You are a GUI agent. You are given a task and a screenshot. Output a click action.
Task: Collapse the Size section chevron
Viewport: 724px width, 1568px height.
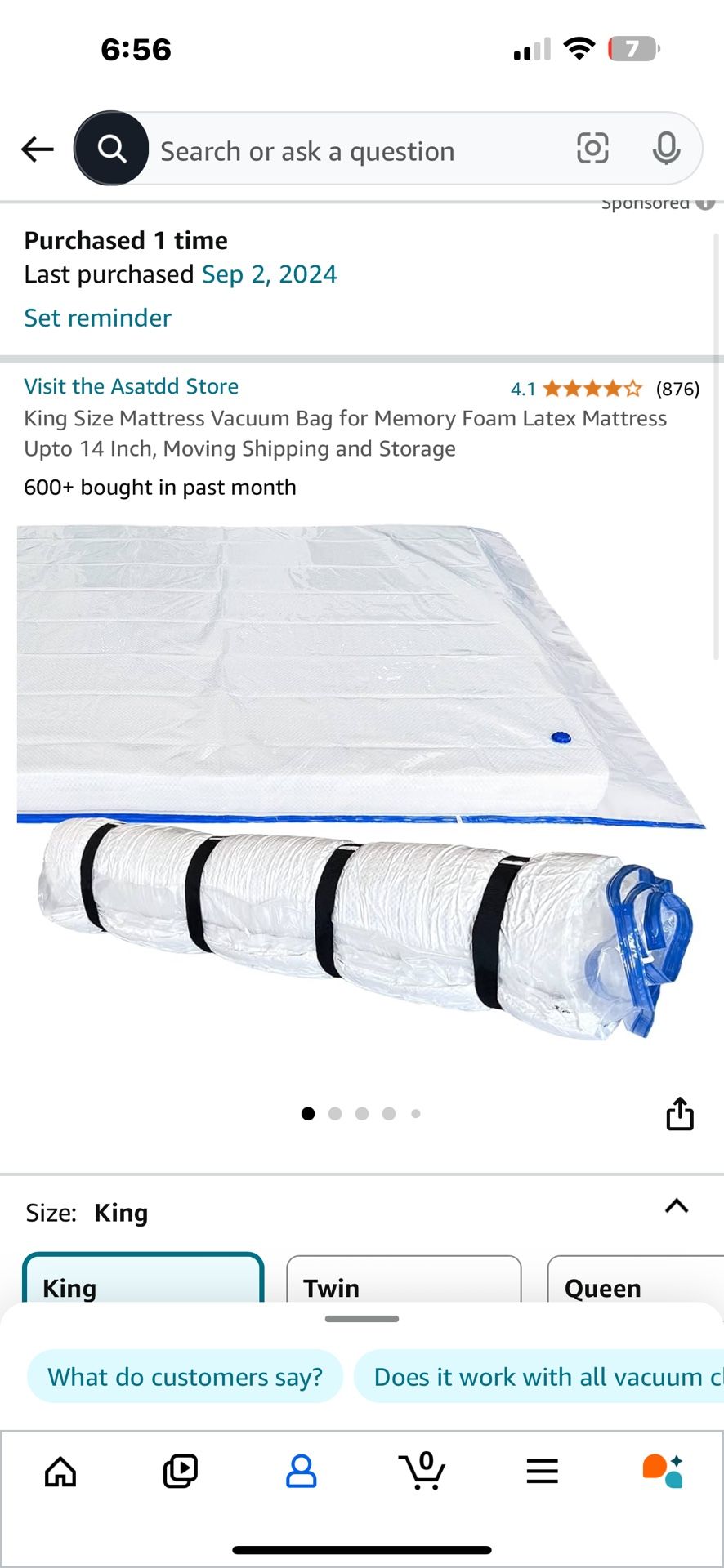(x=677, y=1206)
